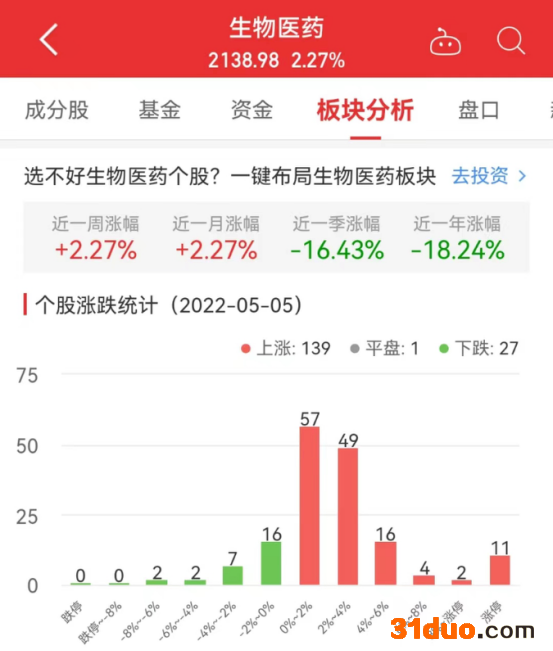The width and height of the screenshot is (553, 651).
Task: Open search with the magnifier icon
Action: (x=511, y=41)
